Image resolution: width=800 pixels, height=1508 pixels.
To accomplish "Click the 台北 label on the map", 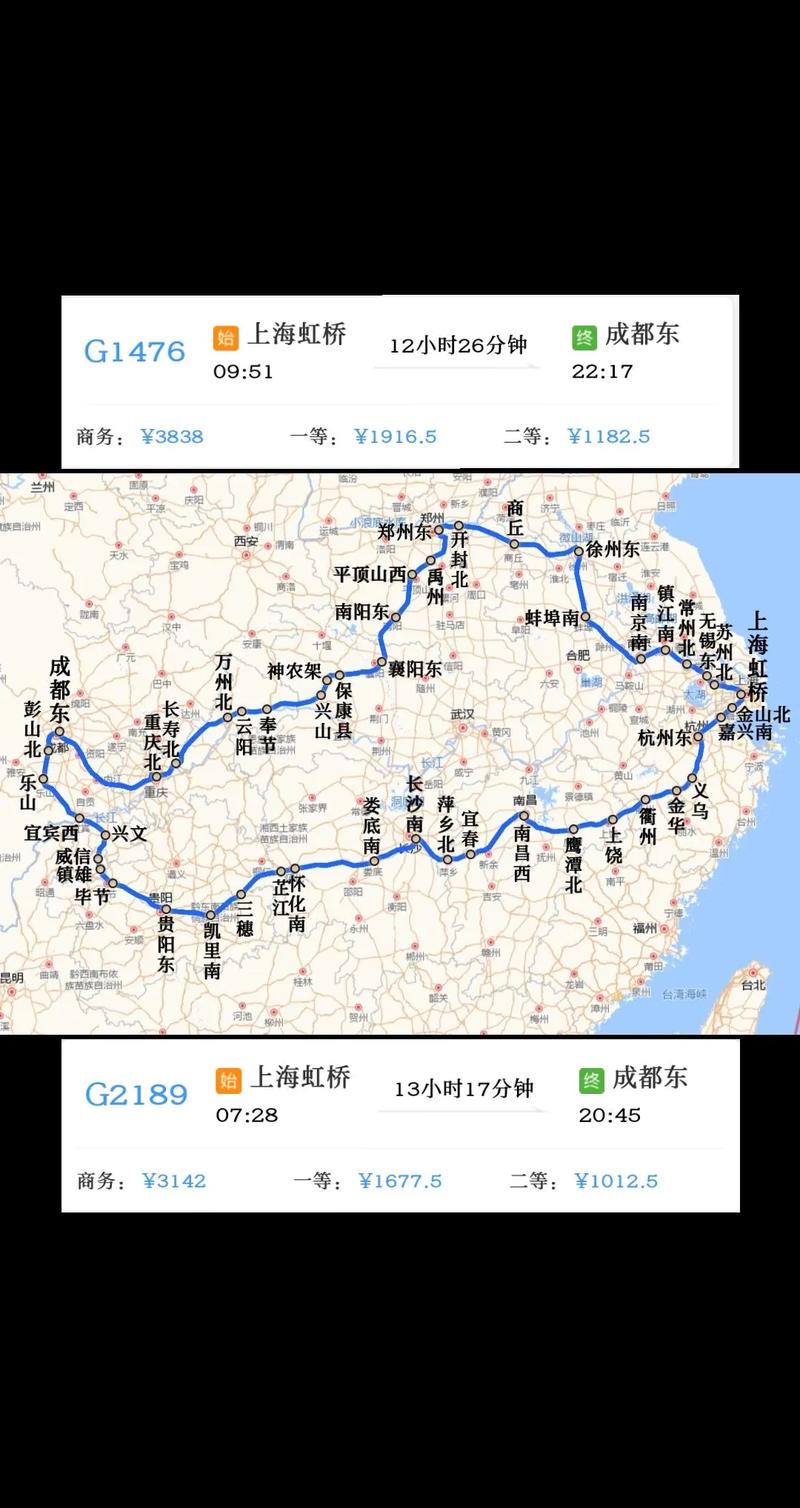I will (751, 984).
